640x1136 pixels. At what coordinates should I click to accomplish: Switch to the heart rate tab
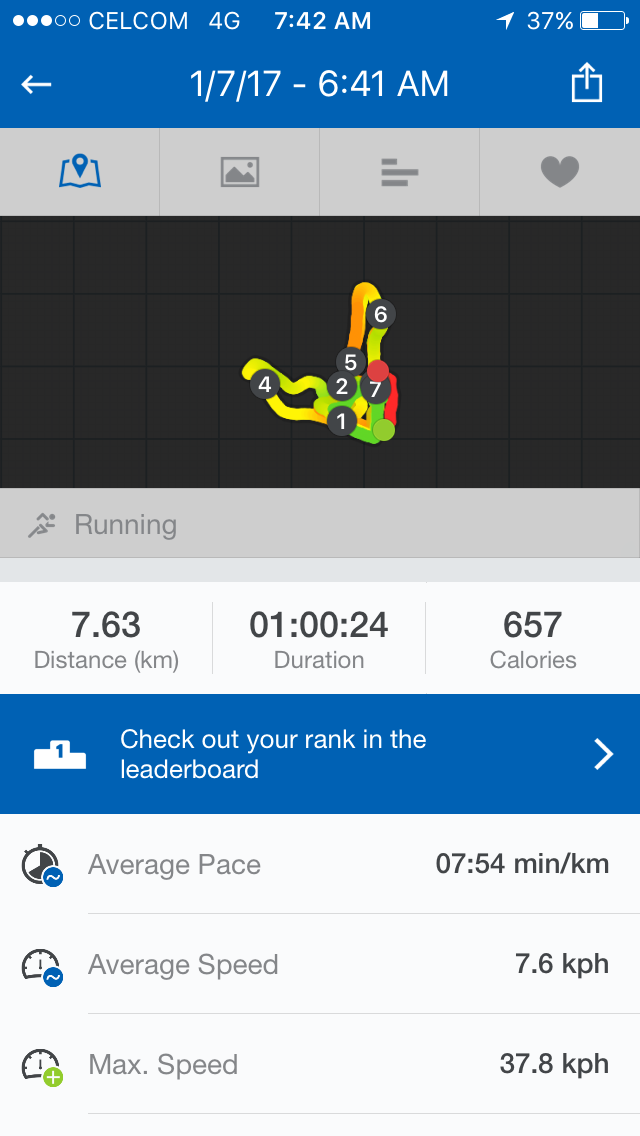pyautogui.click(x=560, y=172)
